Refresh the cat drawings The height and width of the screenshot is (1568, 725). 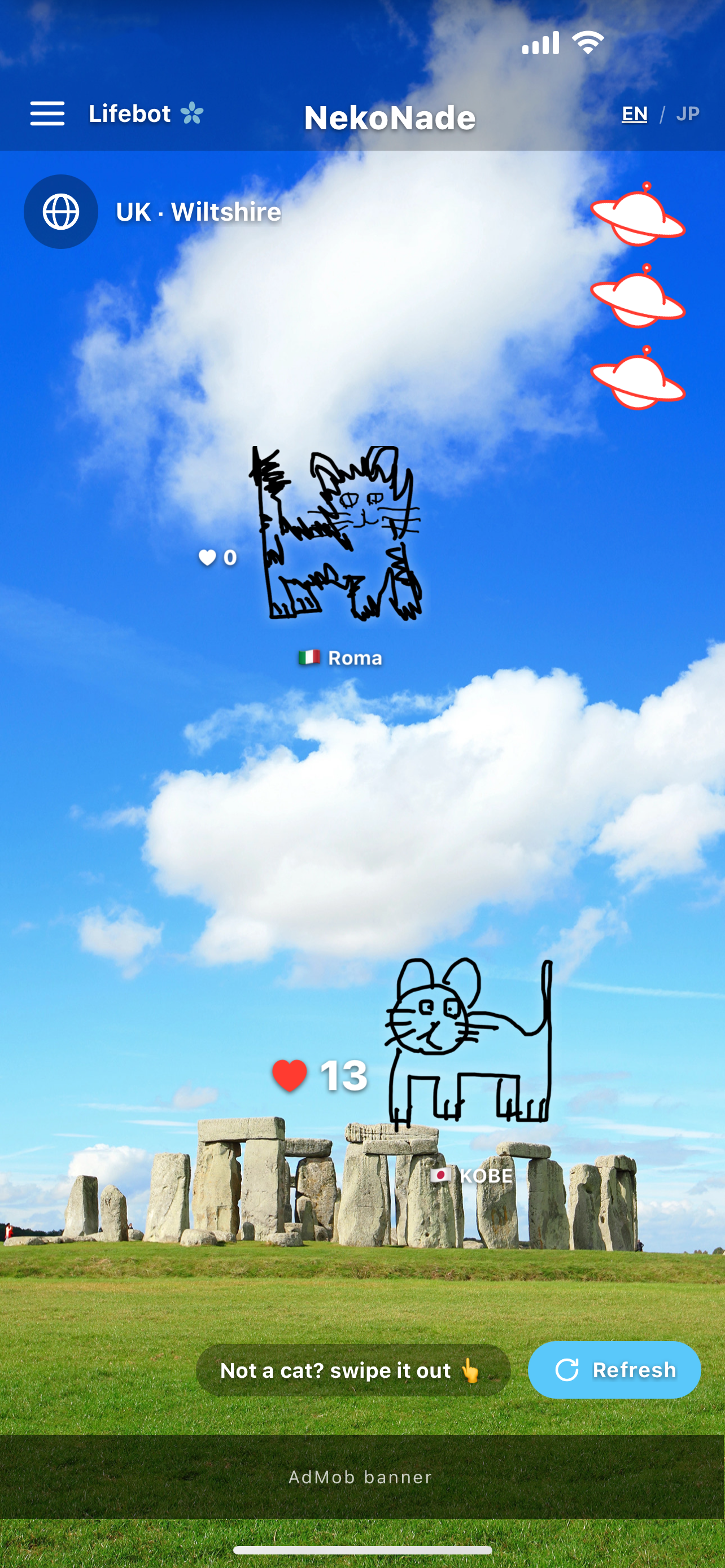coord(614,1370)
